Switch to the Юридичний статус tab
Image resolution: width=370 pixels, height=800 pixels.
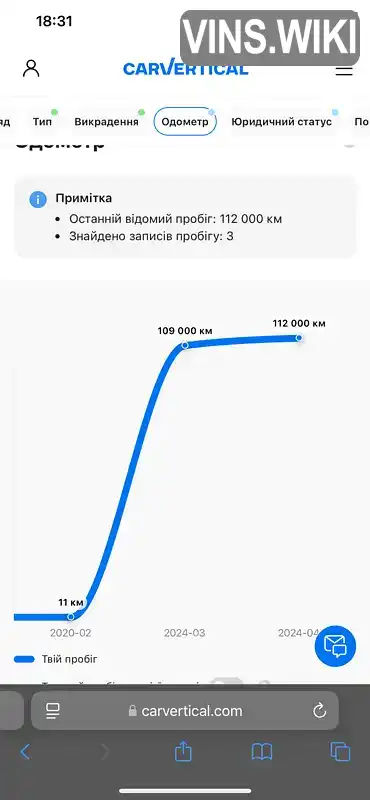(282, 122)
